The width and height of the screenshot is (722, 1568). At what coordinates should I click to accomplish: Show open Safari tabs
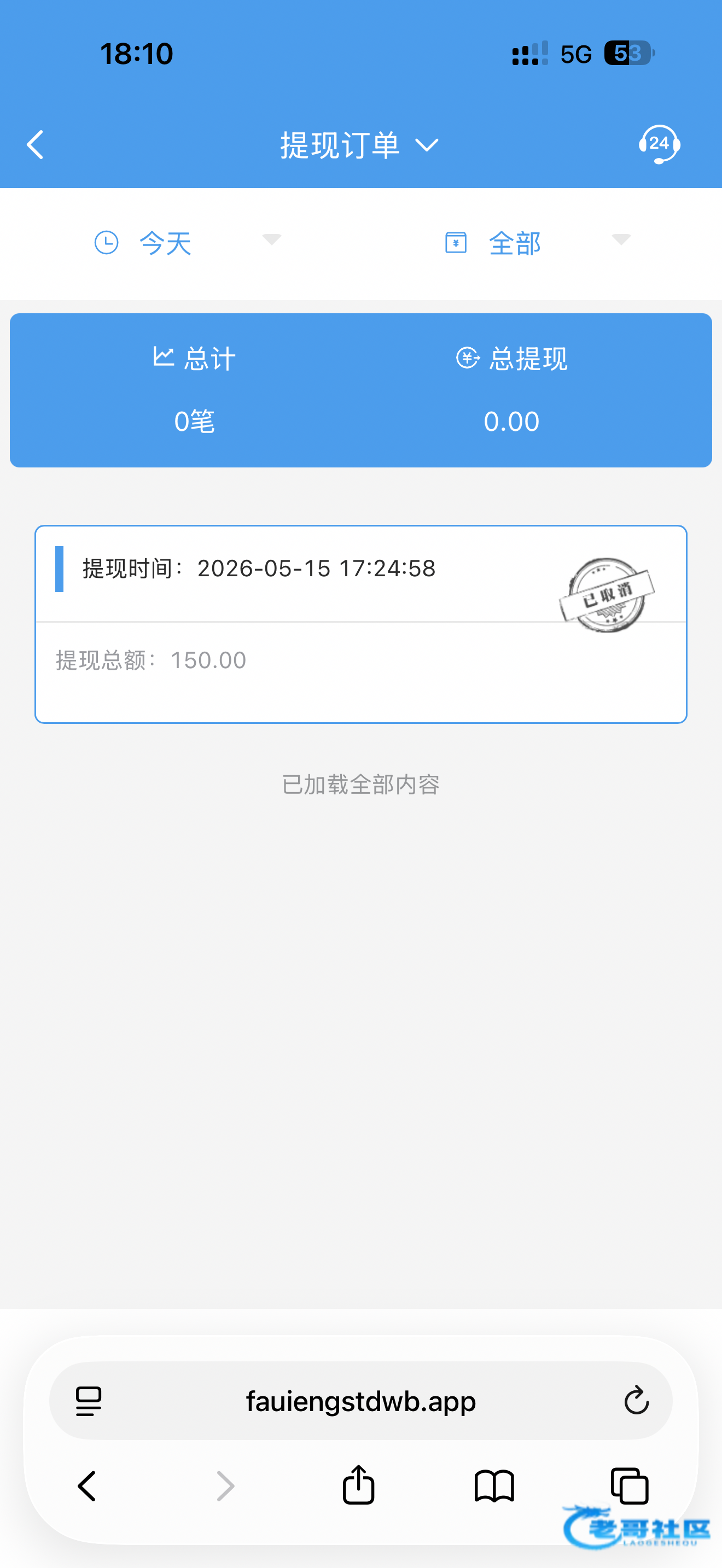[630, 1485]
